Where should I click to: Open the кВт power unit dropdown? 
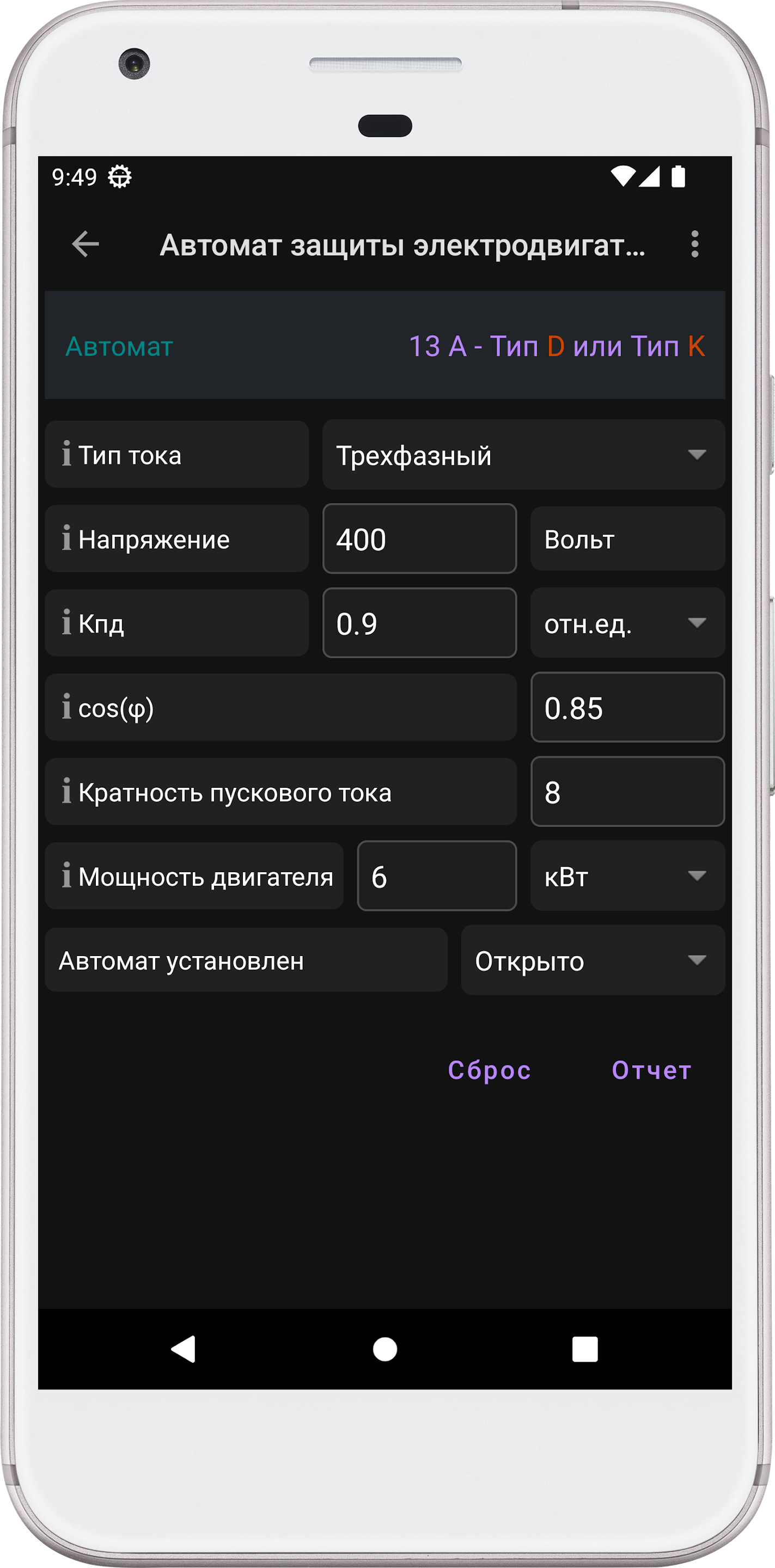pyautogui.click(x=627, y=876)
